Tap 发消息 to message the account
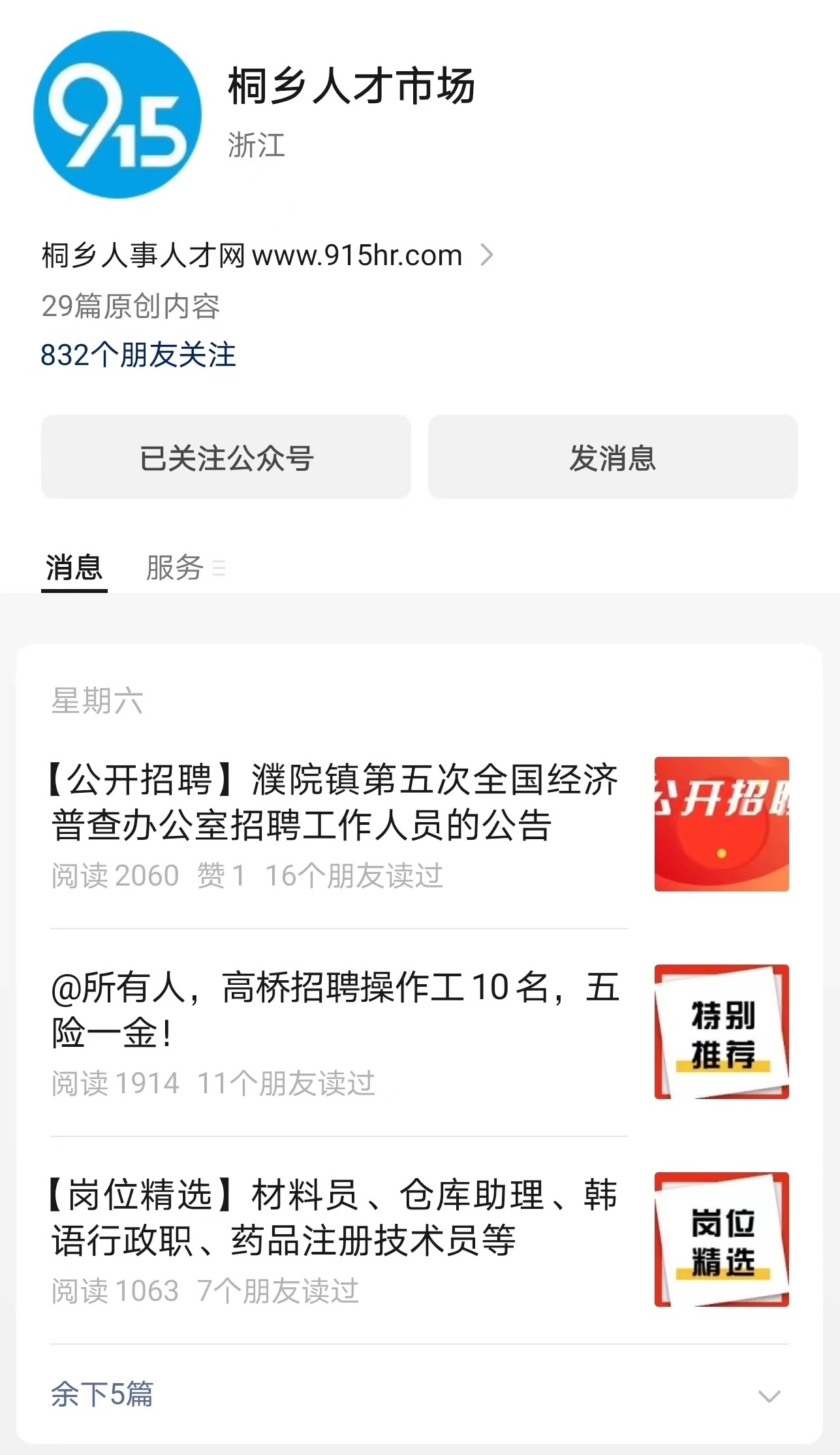Image resolution: width=840 pixels, height=1455 pixels. (612, 457)
